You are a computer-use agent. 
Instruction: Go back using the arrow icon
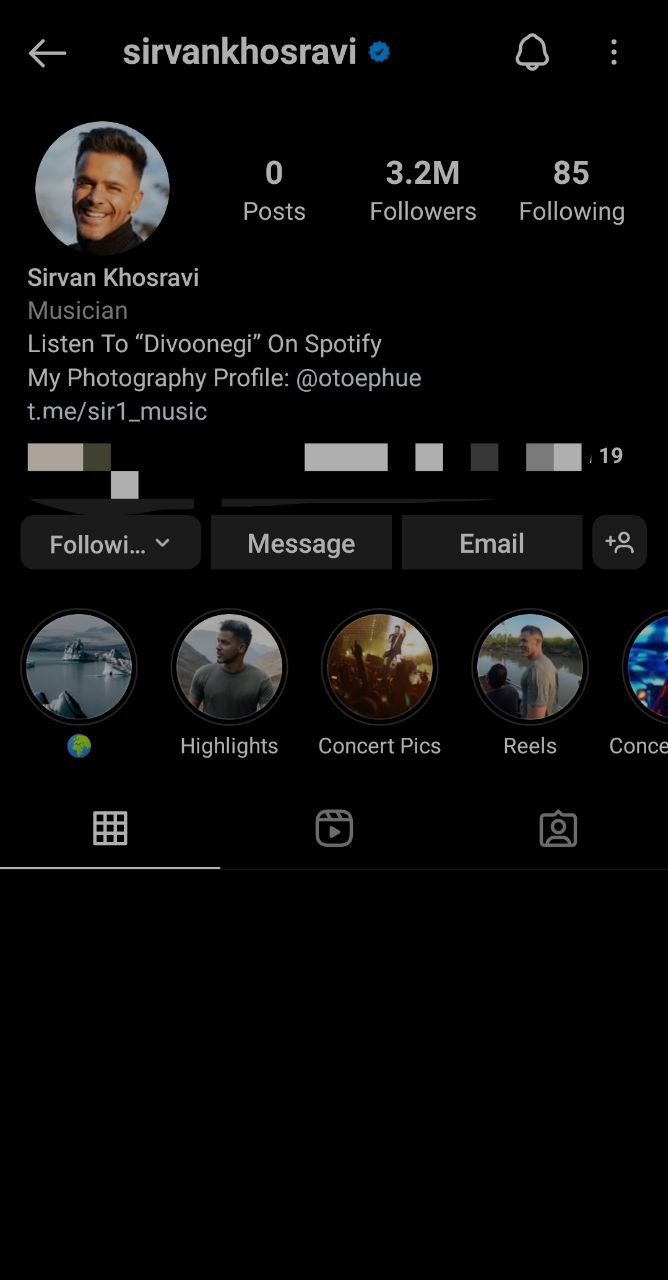[x=47, y=53]
